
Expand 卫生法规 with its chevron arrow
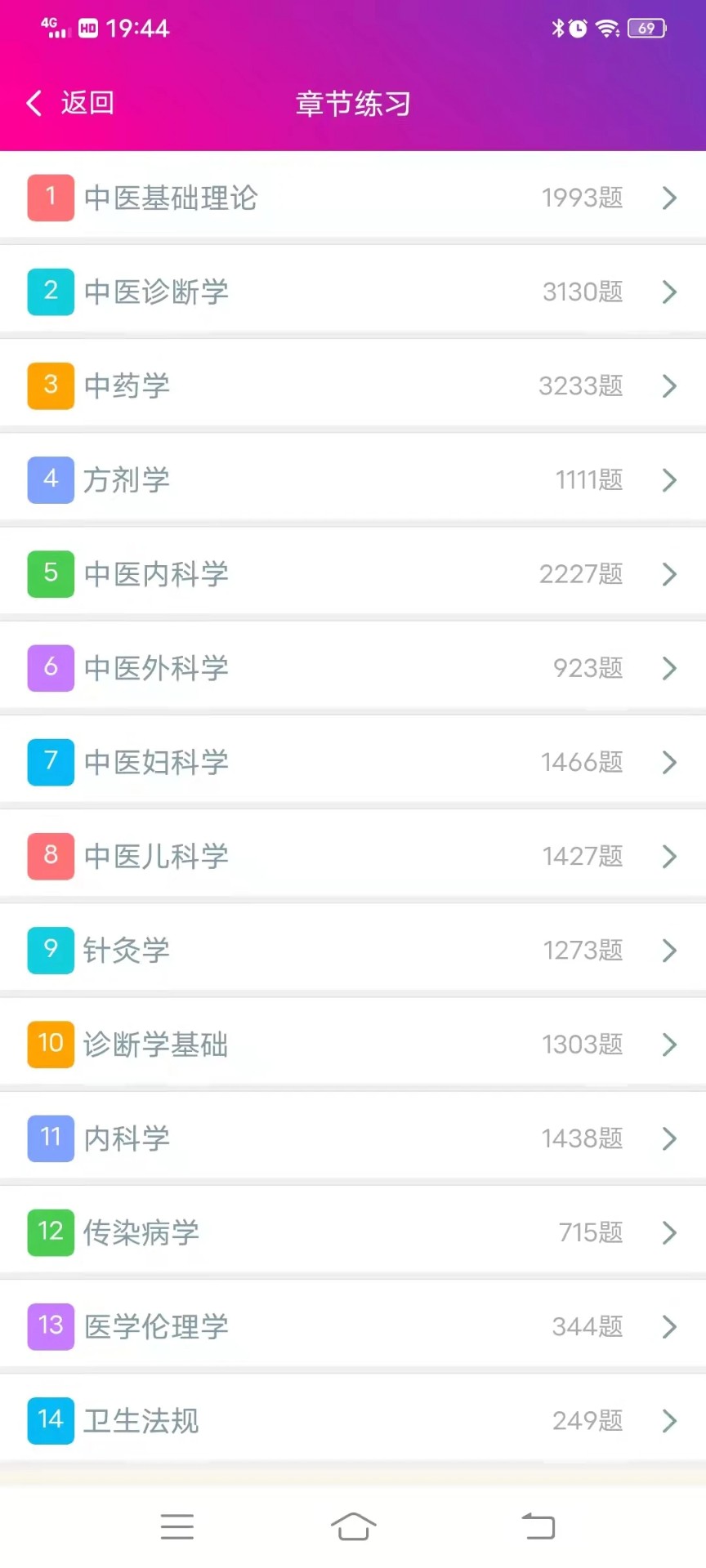coord(668,1420)
